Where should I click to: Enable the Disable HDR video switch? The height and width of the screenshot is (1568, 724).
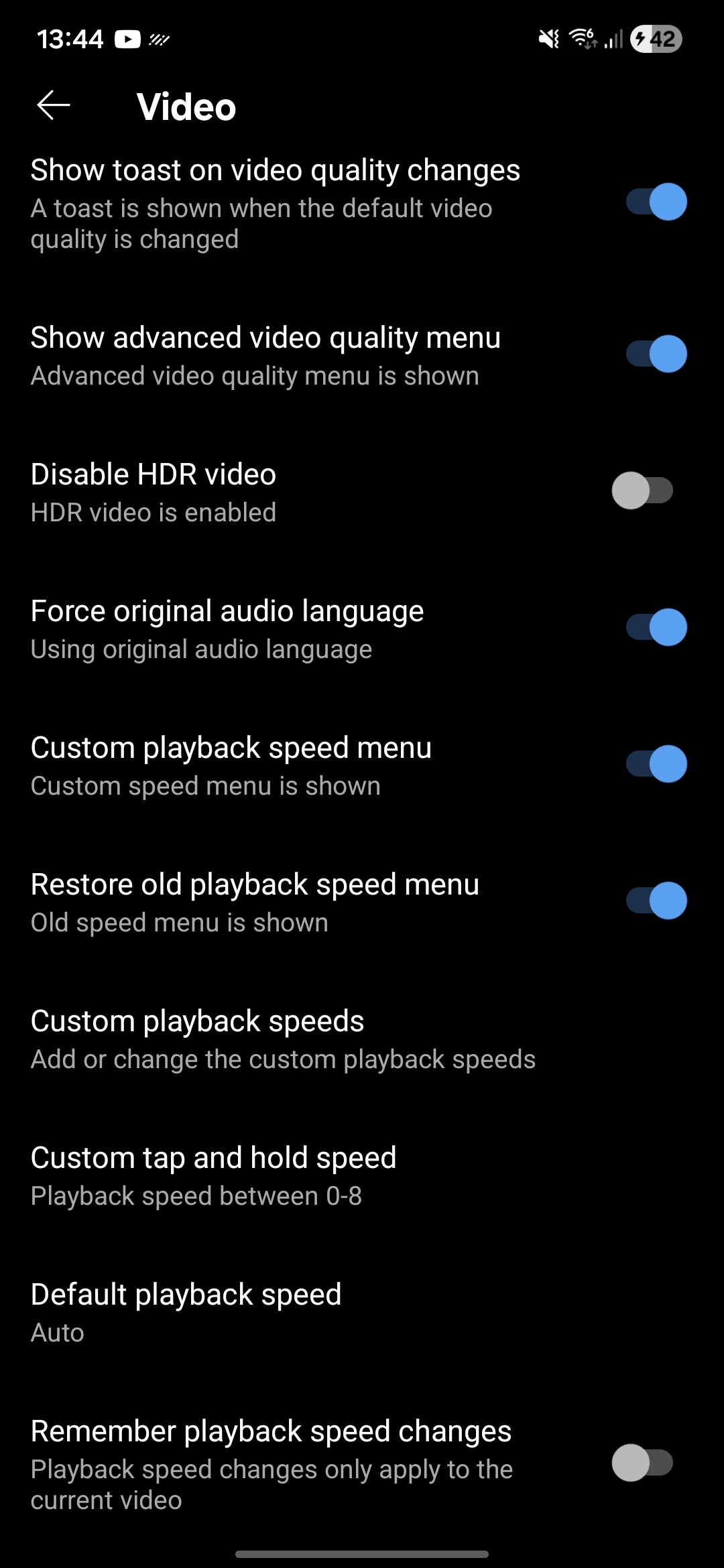(642, 491)
